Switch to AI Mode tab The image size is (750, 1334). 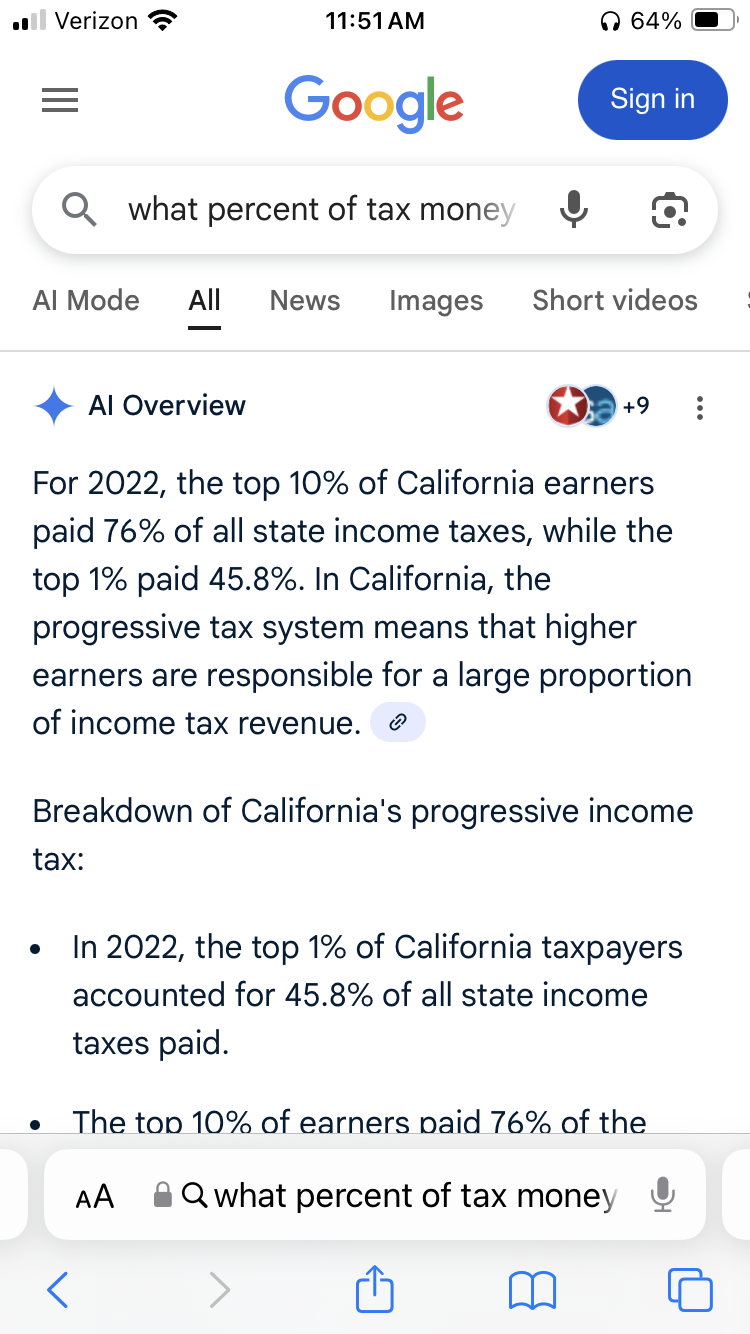(x=86, y=301)
